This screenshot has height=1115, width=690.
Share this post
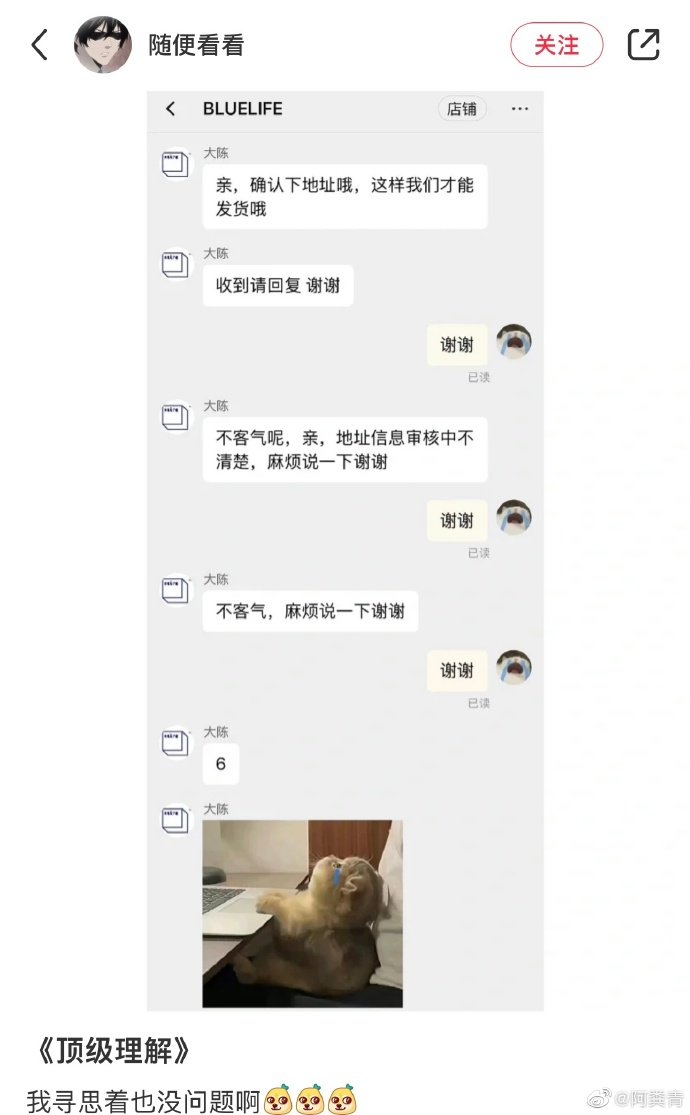[644, 45]
